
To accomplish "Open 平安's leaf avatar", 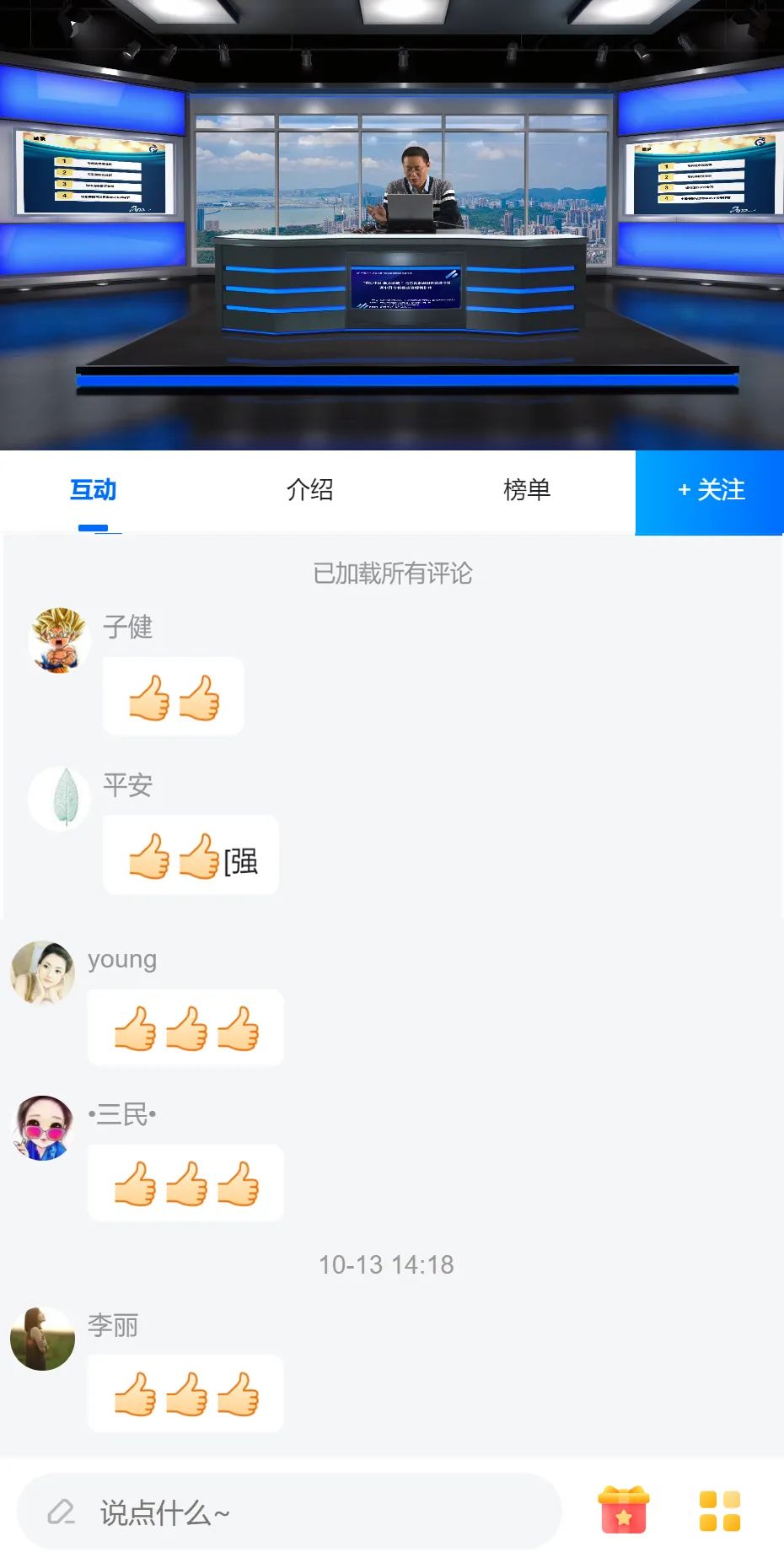I will tap(59, 798).
